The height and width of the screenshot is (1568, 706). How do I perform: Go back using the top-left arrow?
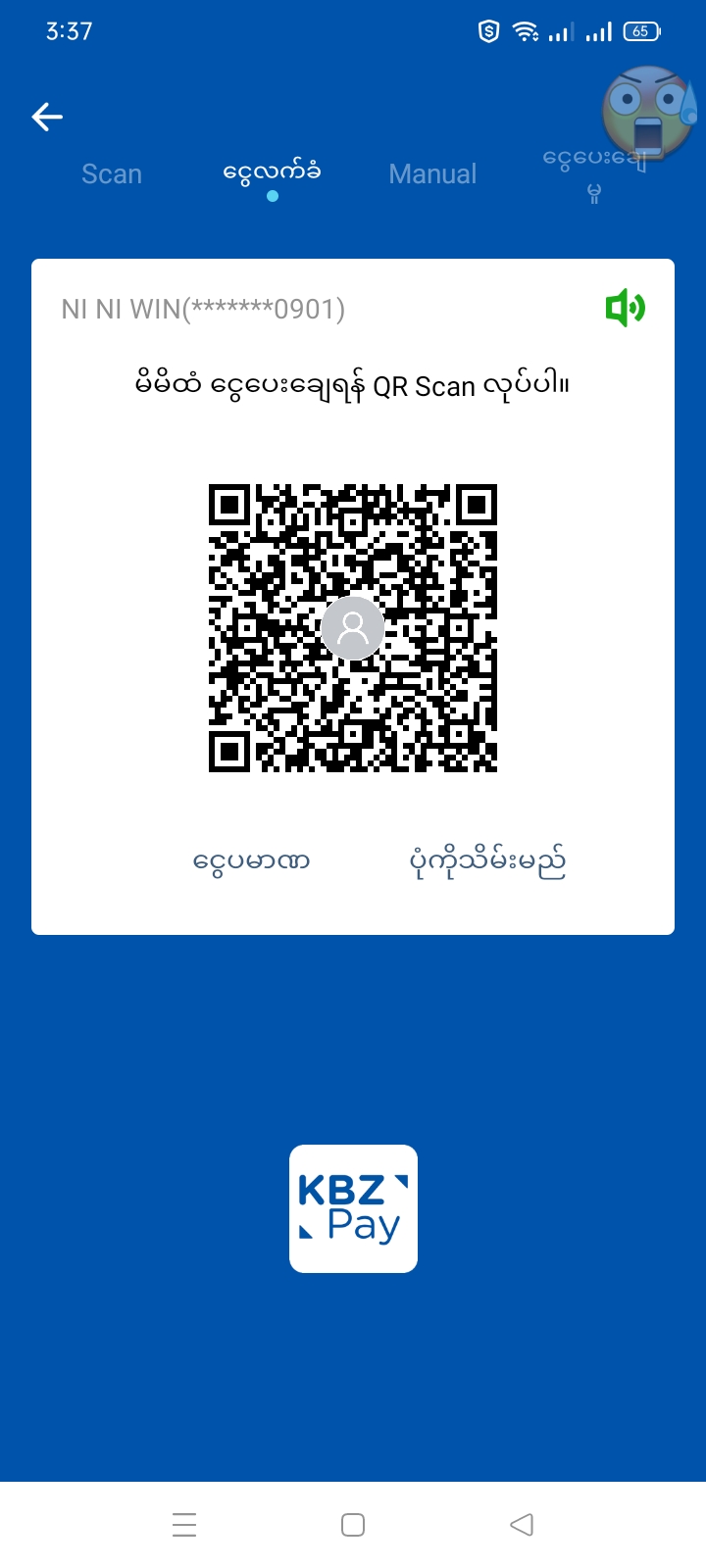[x=47, y=117]
